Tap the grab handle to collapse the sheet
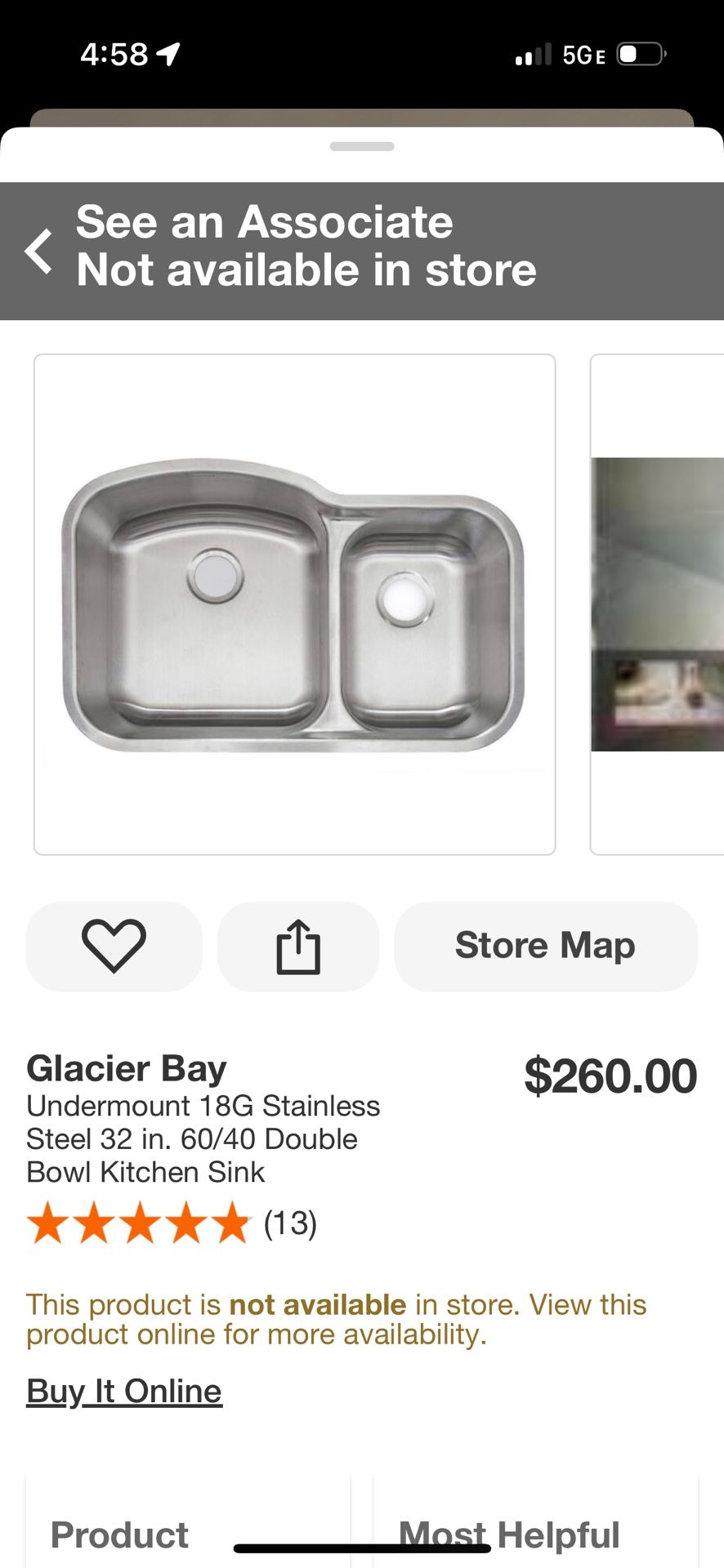Viewport: 724px width, 1568px height. coord(360,146)
